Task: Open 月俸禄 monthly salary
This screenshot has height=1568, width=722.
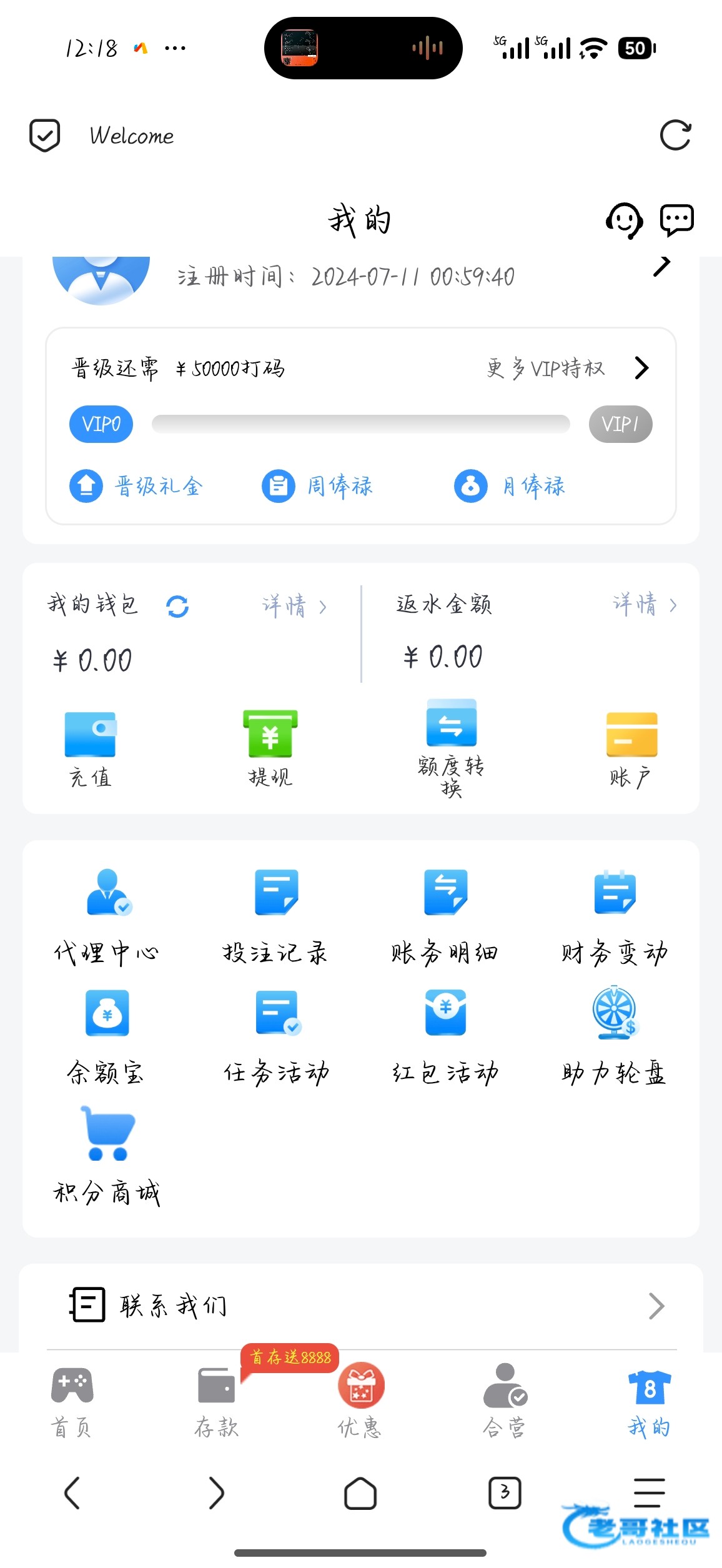Action: (x=510, y=485)
